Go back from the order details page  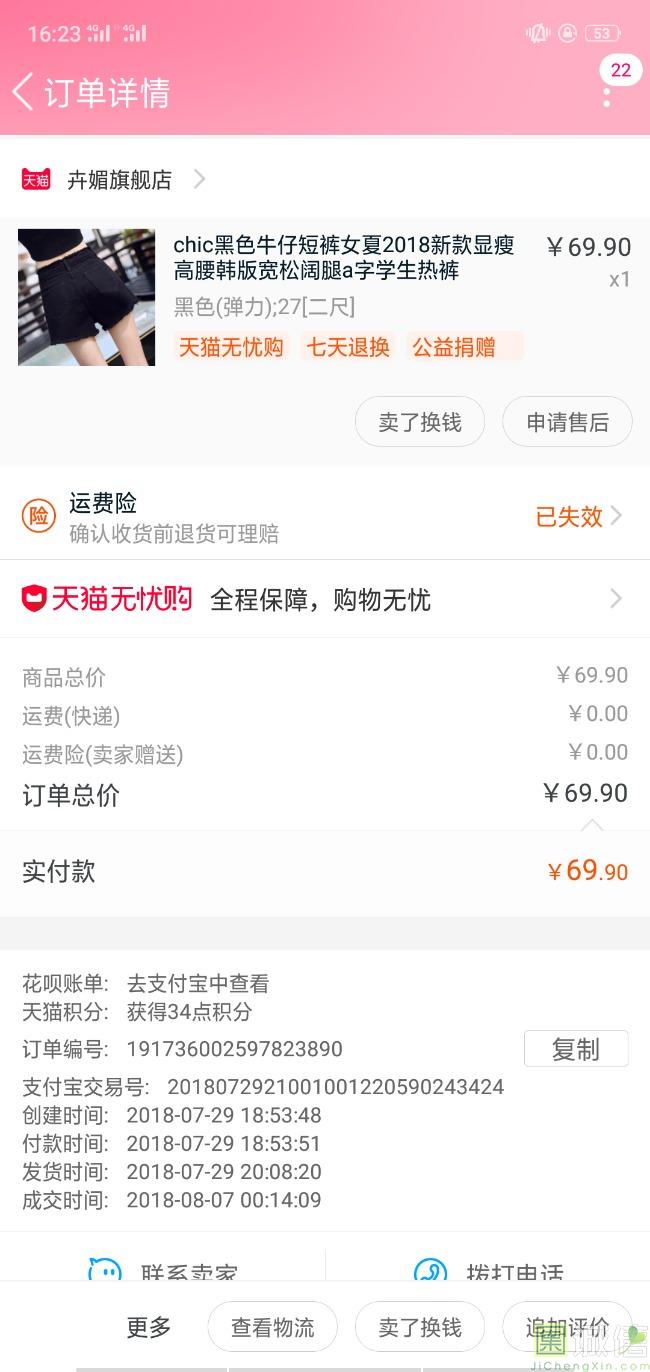coord(24,92)
